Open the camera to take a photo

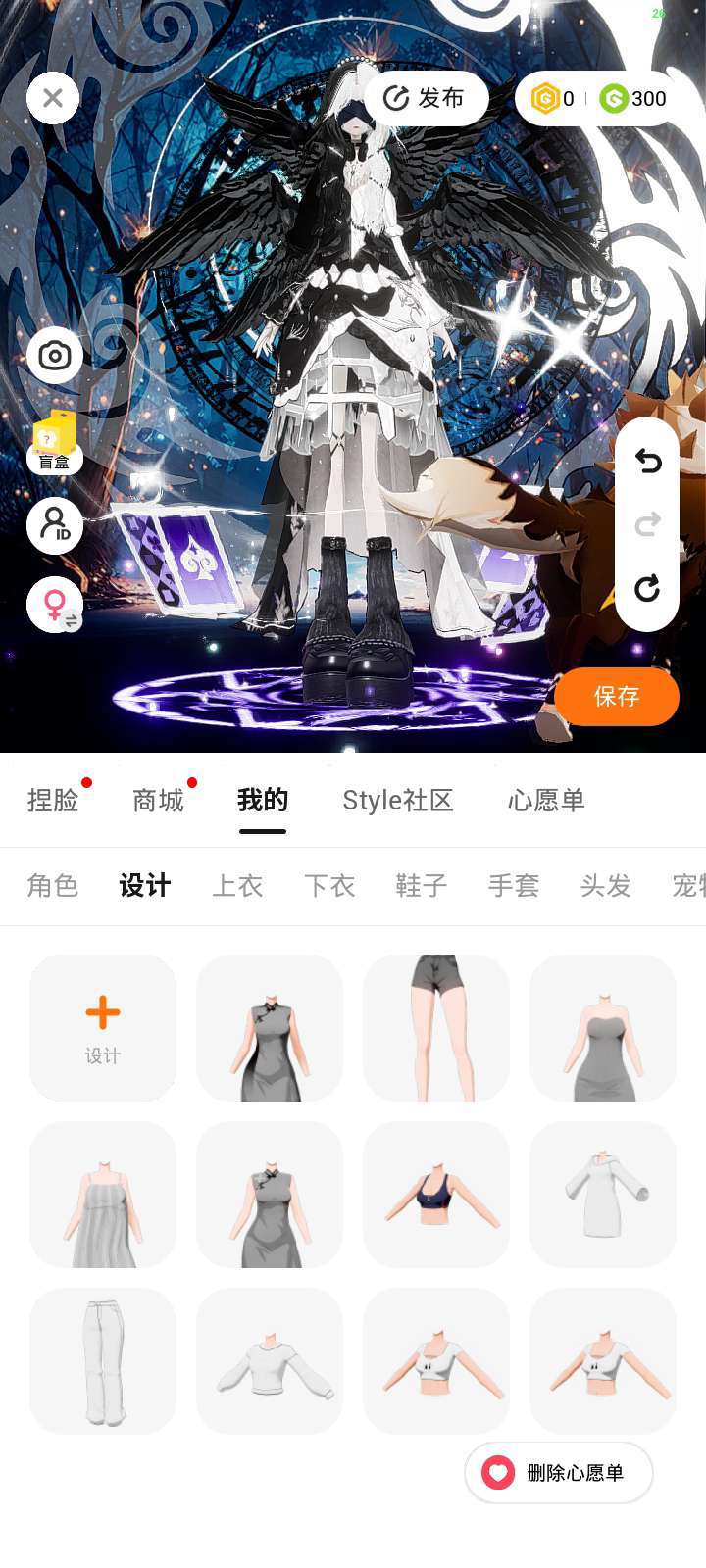55,355
